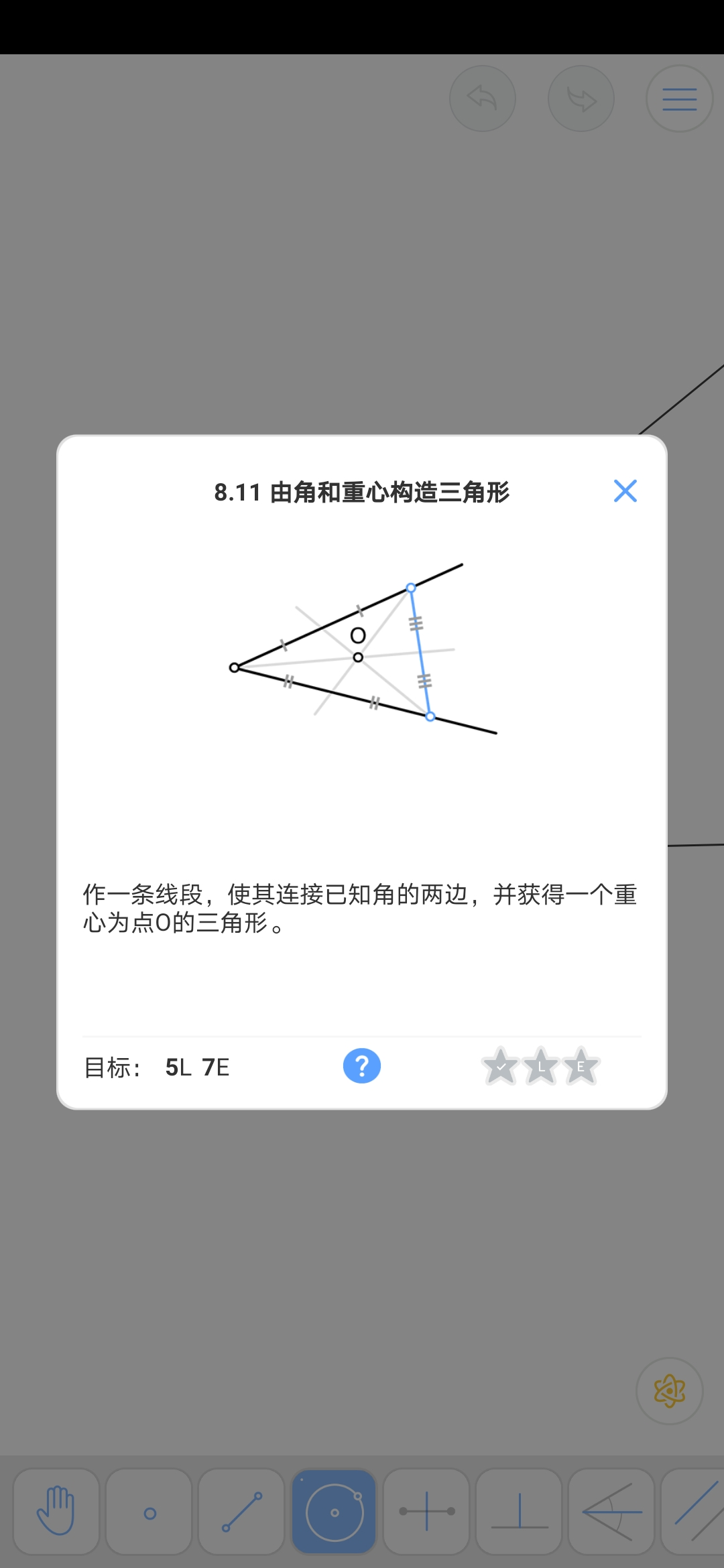Image resolution: width=724 pixels, height=1568 pixels.
Task: Redo the construction step
Action: tap(581, 99)
